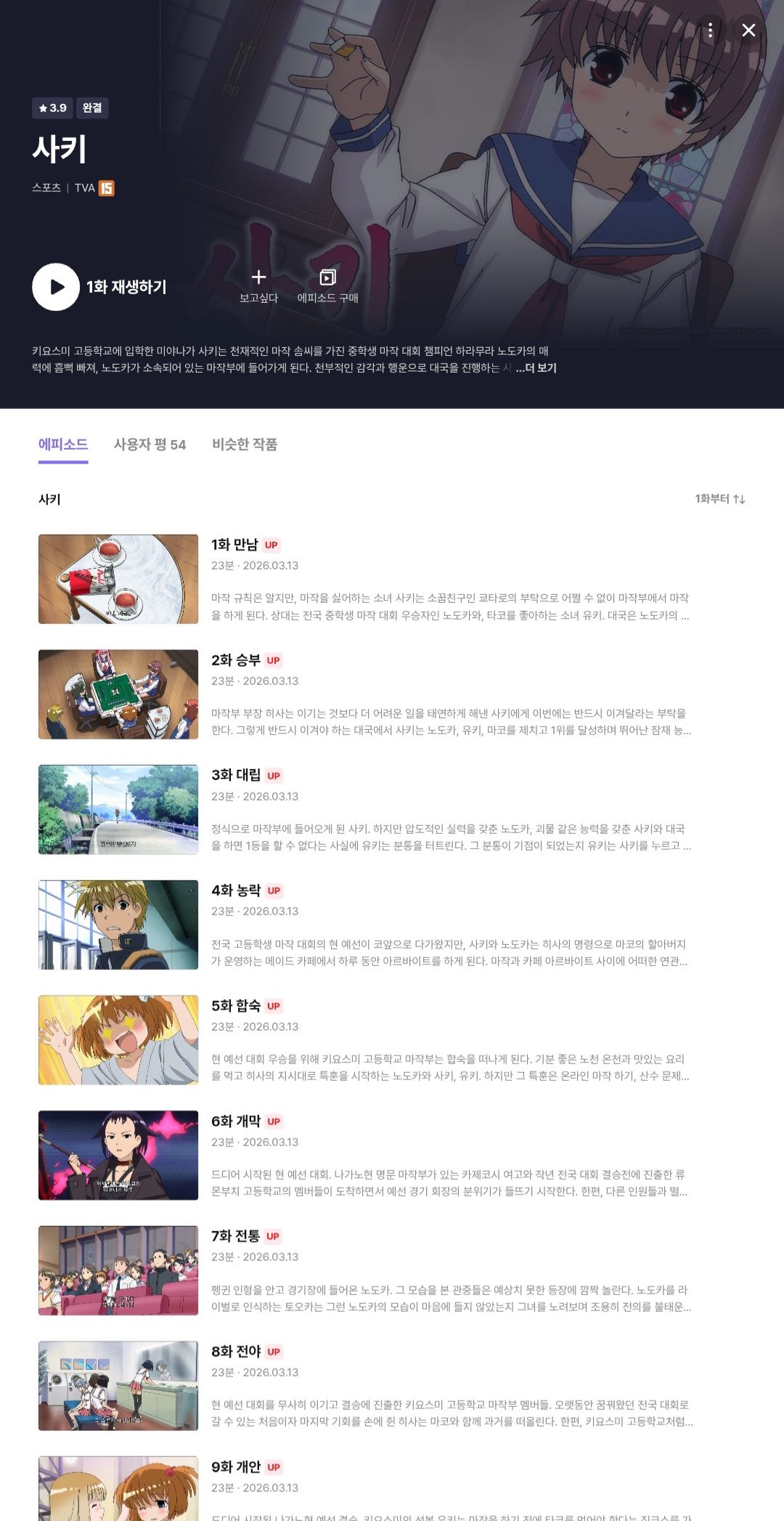
Task: Toggle the 에피소드 tab selection
Action: [64, 444]
